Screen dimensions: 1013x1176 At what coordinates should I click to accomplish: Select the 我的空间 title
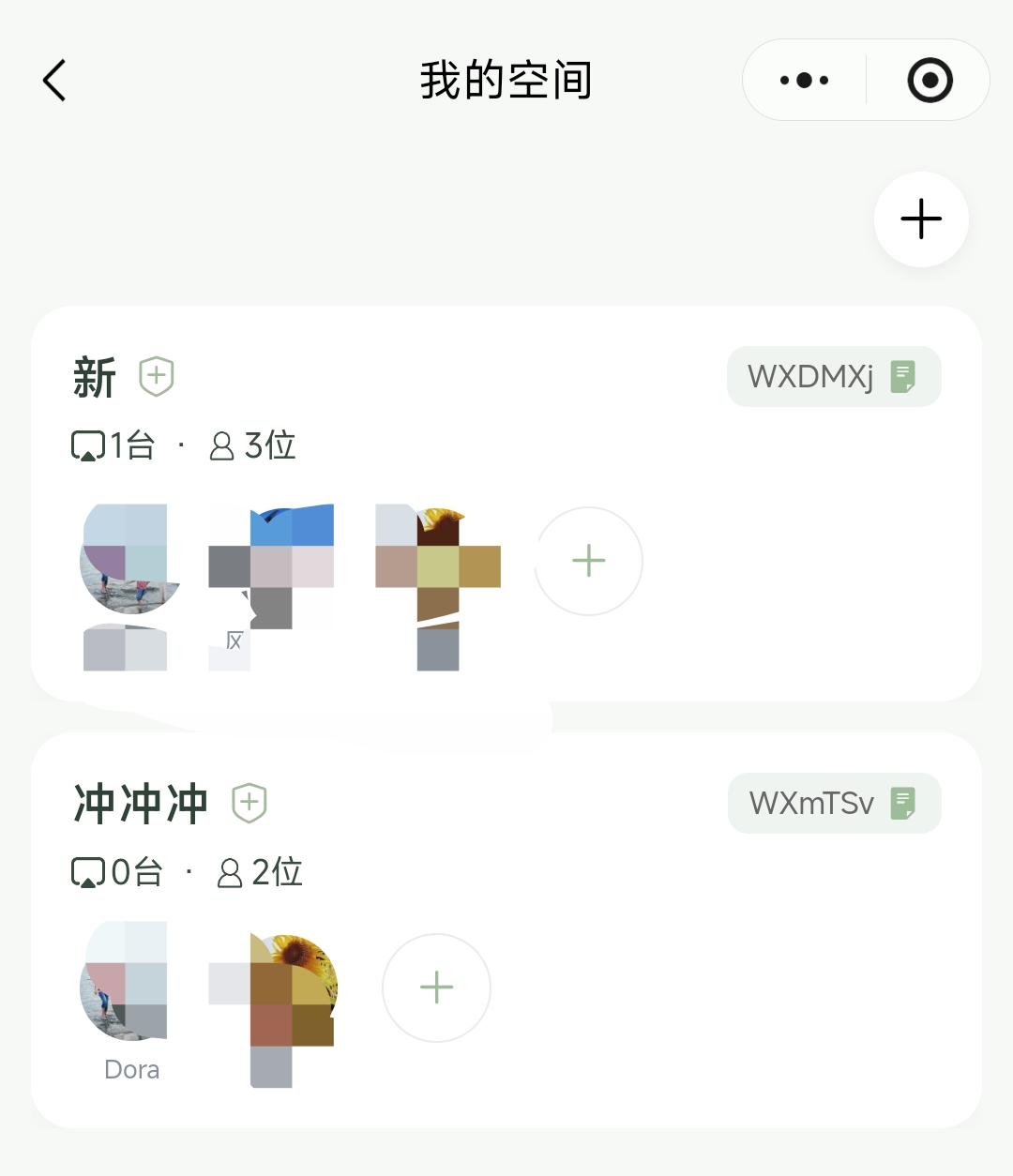click(x=506, y=80)
